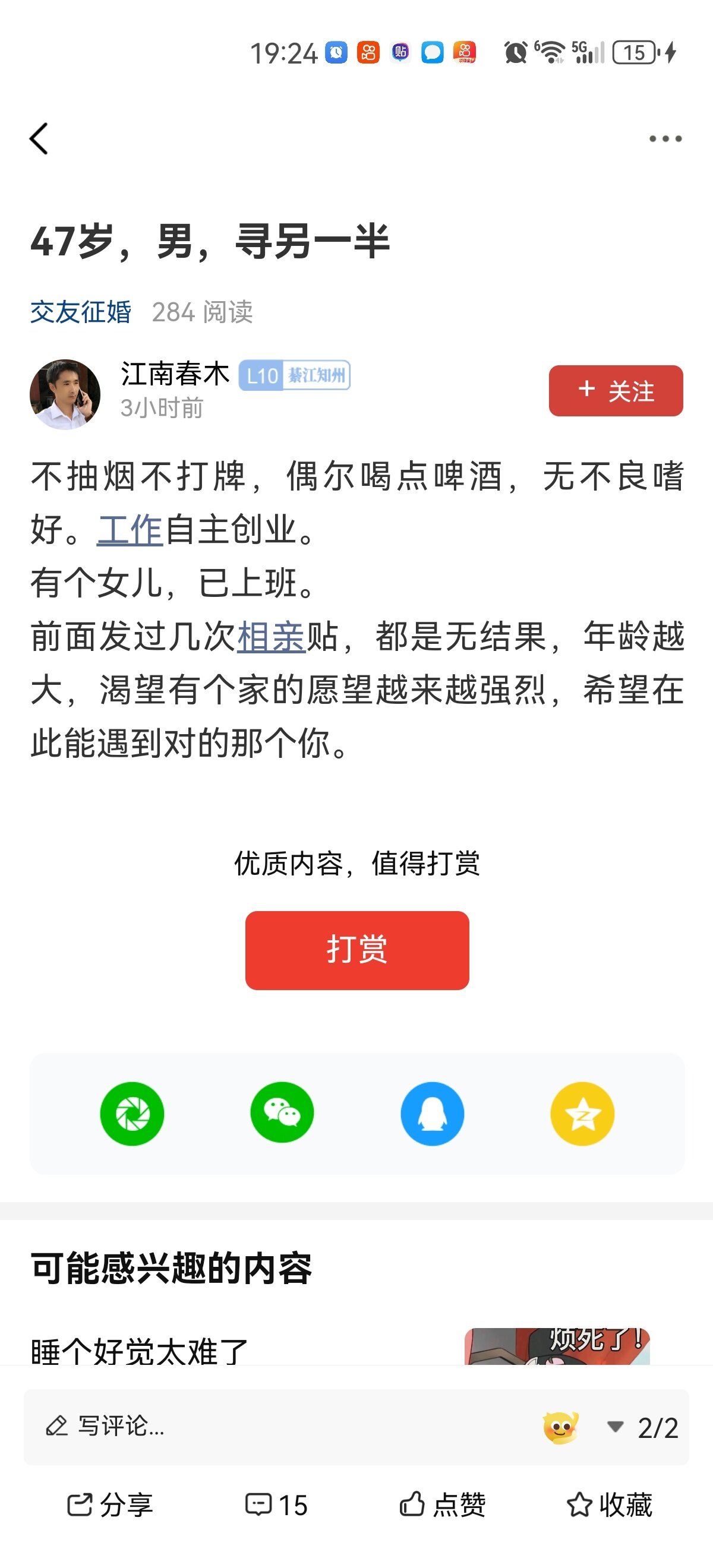Open the emoji picker in comment bar

point(561,1427)
